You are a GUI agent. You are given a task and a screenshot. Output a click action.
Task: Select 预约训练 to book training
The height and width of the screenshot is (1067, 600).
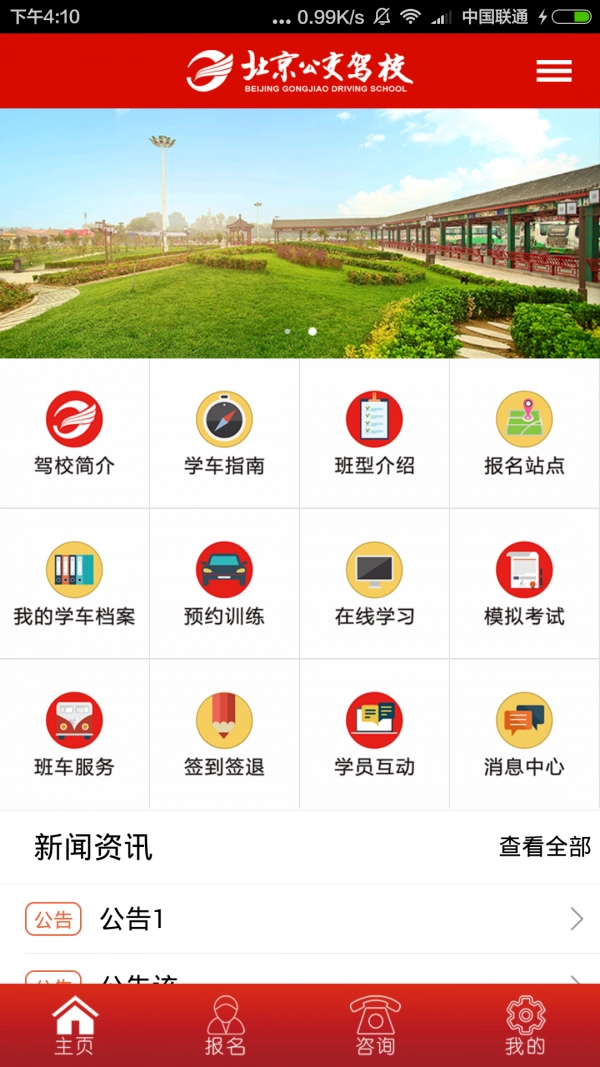(224, 584)
